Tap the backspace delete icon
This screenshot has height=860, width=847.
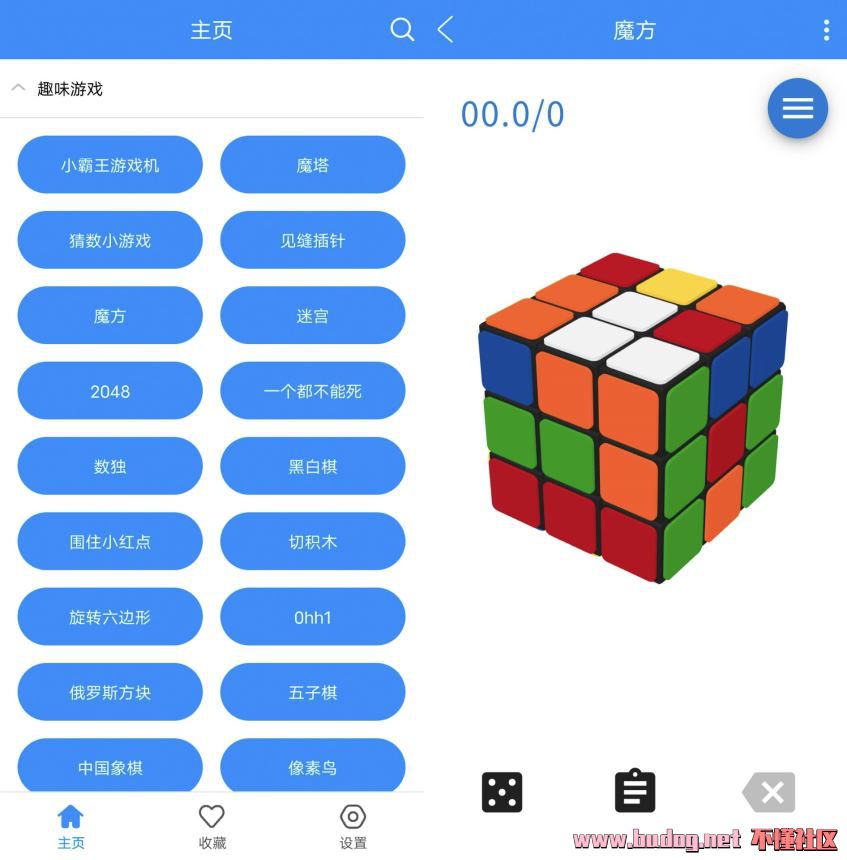(770, 792)
